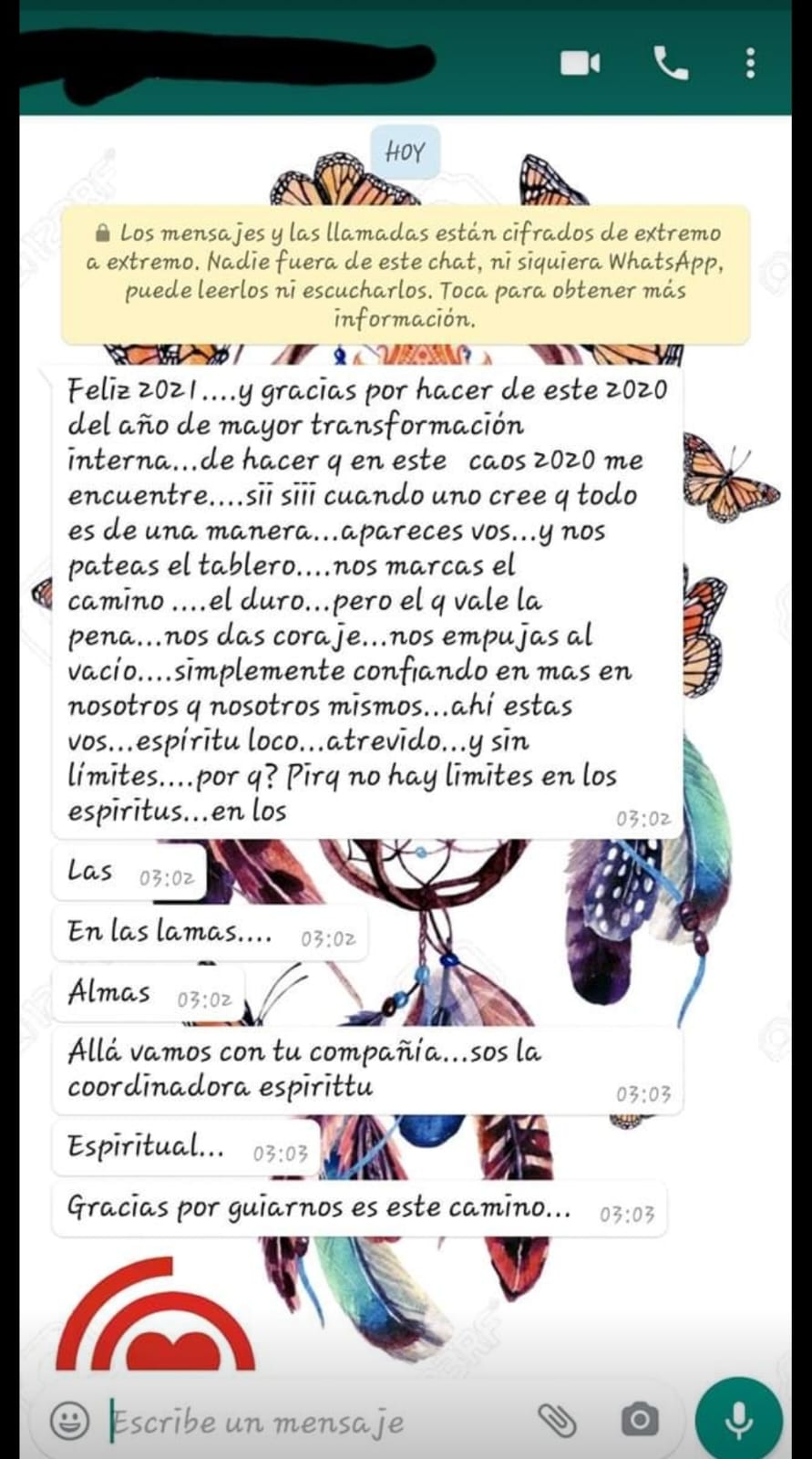Screen dimensions: 812x1459
Task: Start a voice call
Action: pyautogui.click(x=671, y=63)
